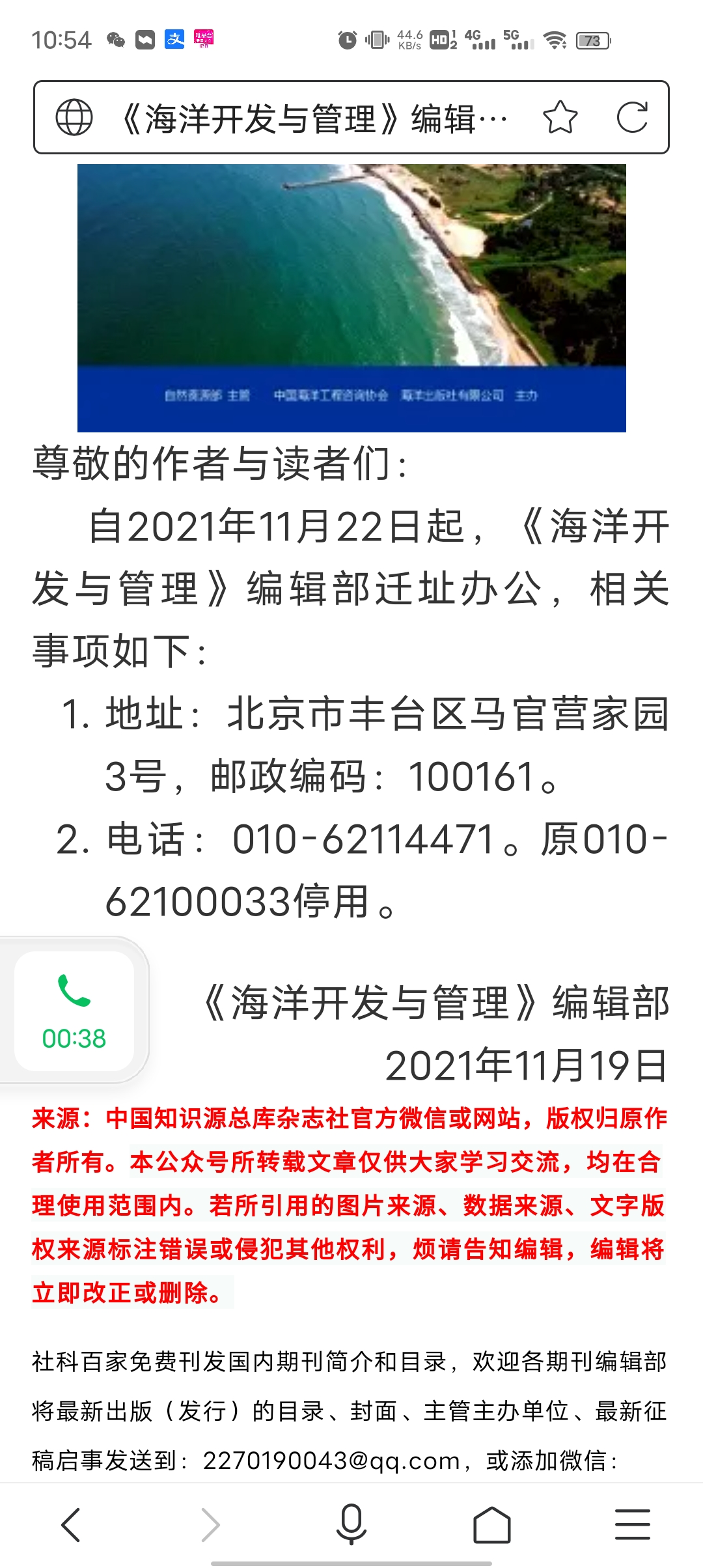Open the browser home page
Image resolution: width=703 pixels, height=1568 pixels.
[x=492, y=1525]
